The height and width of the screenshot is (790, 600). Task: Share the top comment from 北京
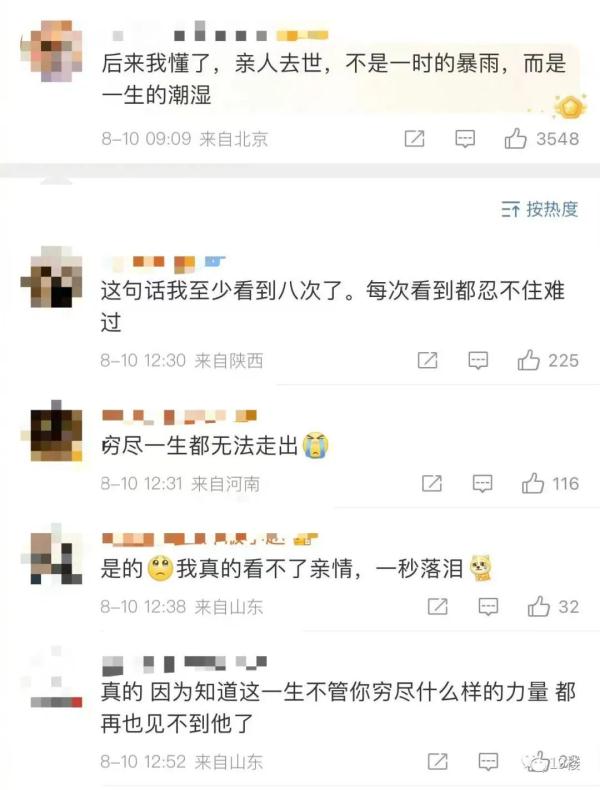coord(414,139)
